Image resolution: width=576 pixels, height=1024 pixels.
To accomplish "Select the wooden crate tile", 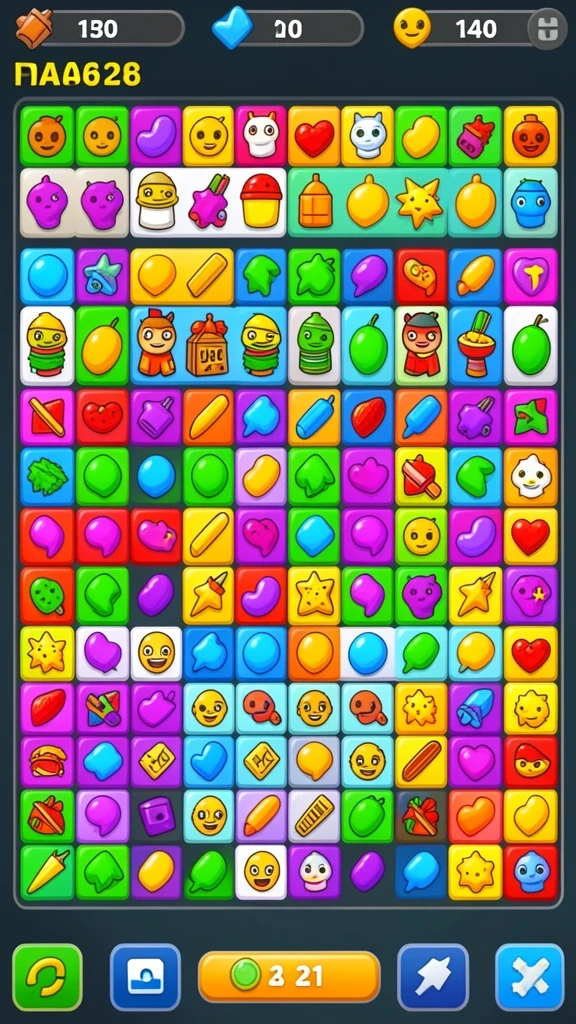I will tap(206, 345).
